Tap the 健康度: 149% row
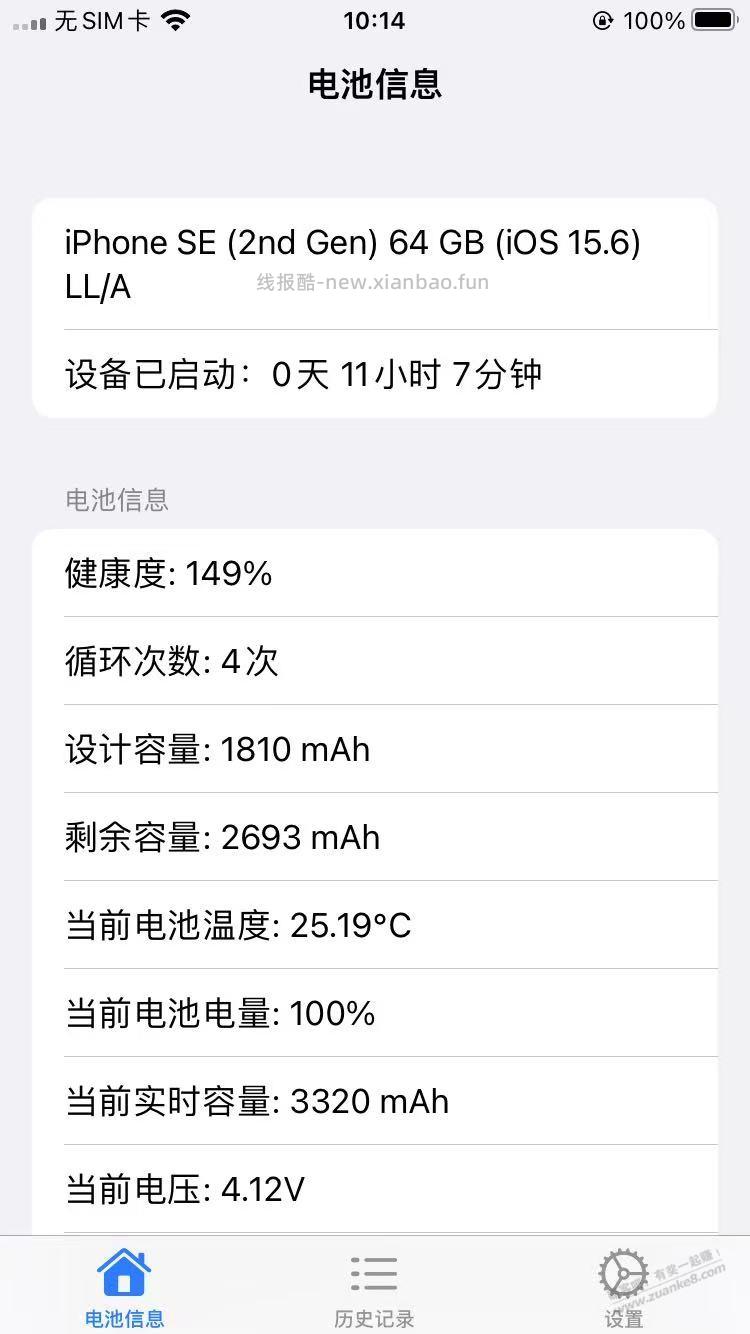This screenshot has height=1334, width=750. (375, 573)
